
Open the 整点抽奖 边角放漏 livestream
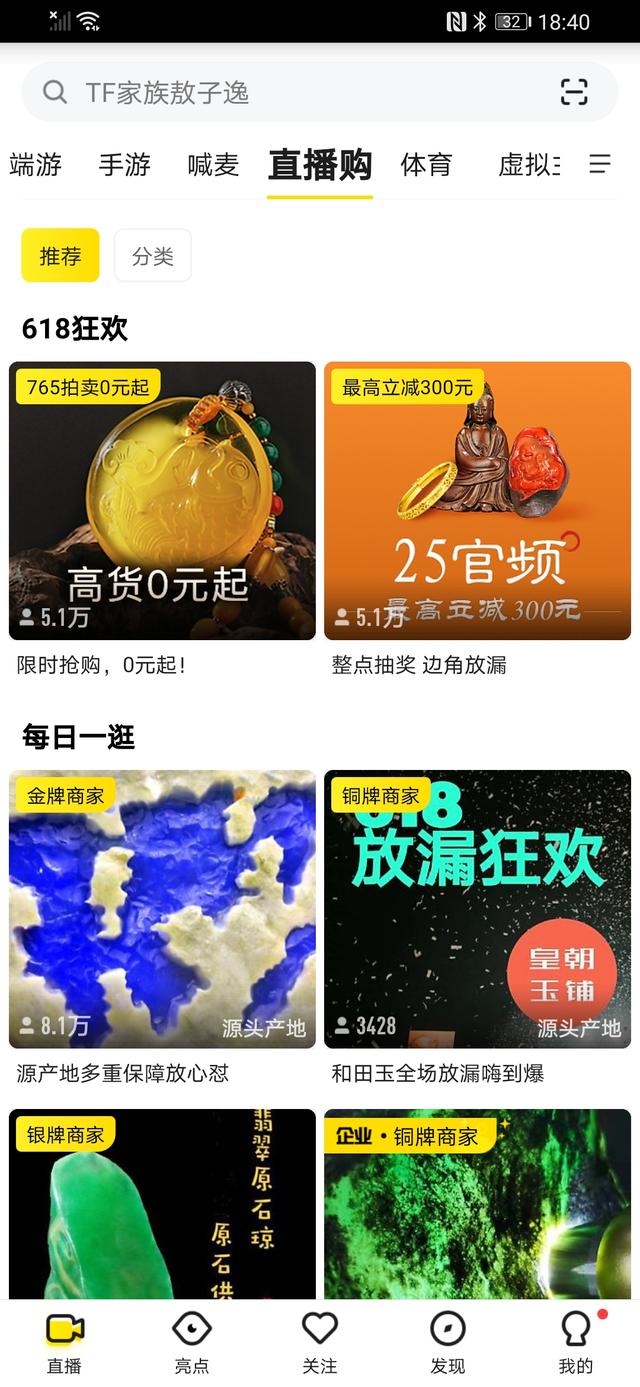point(477,500)
